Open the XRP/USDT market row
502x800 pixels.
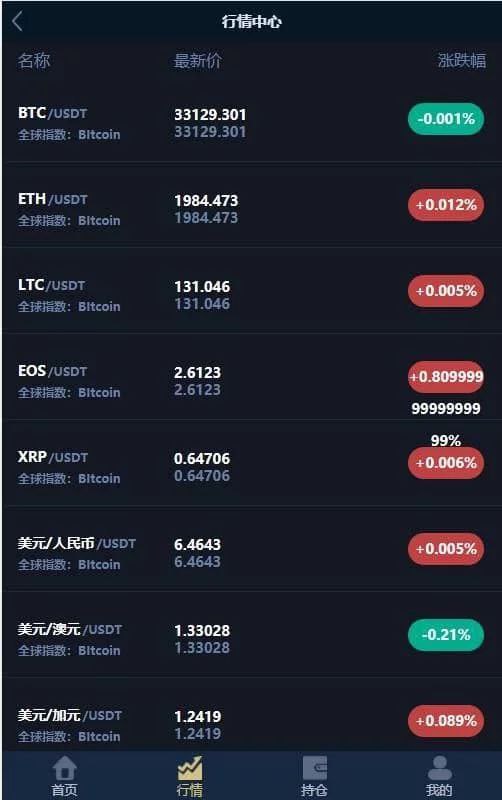coord(251,463)
